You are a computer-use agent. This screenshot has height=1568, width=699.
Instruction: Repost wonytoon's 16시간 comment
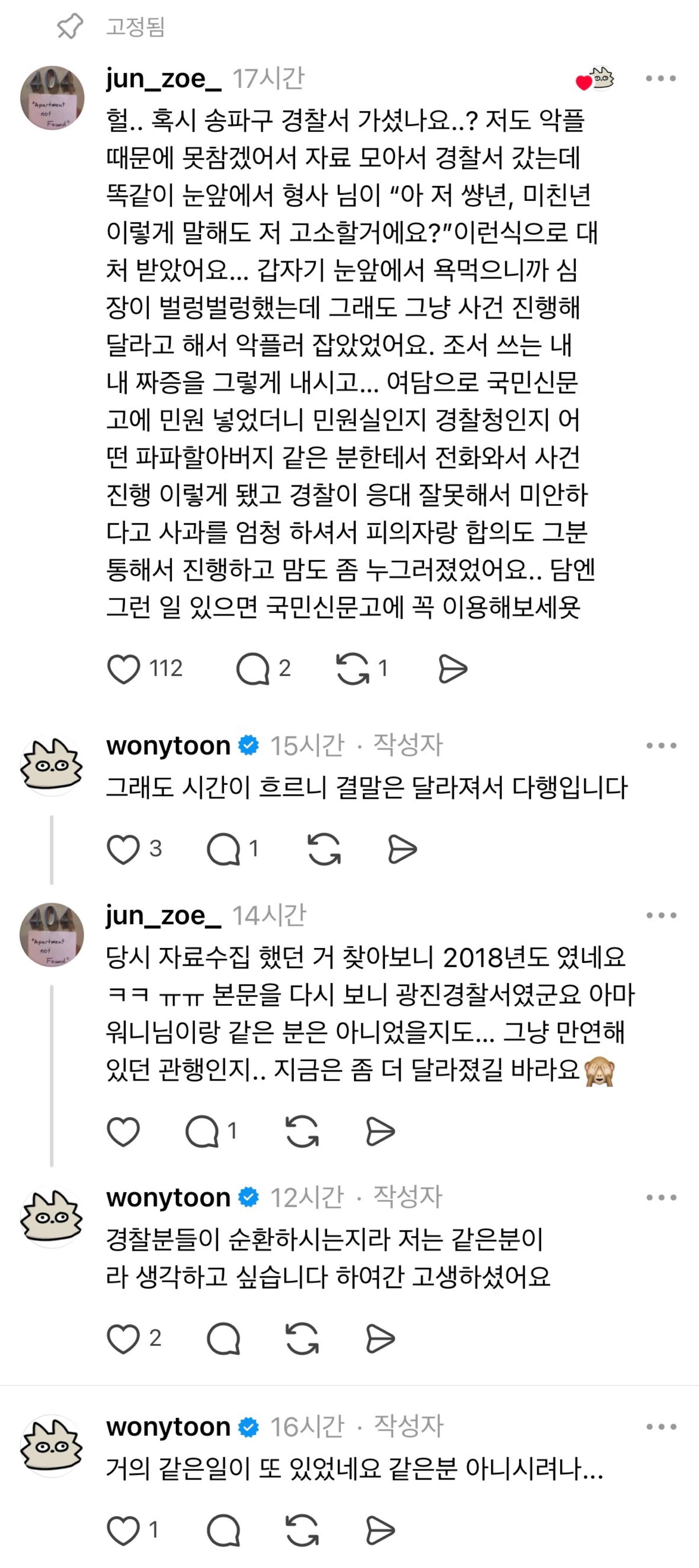[302, 1531]
